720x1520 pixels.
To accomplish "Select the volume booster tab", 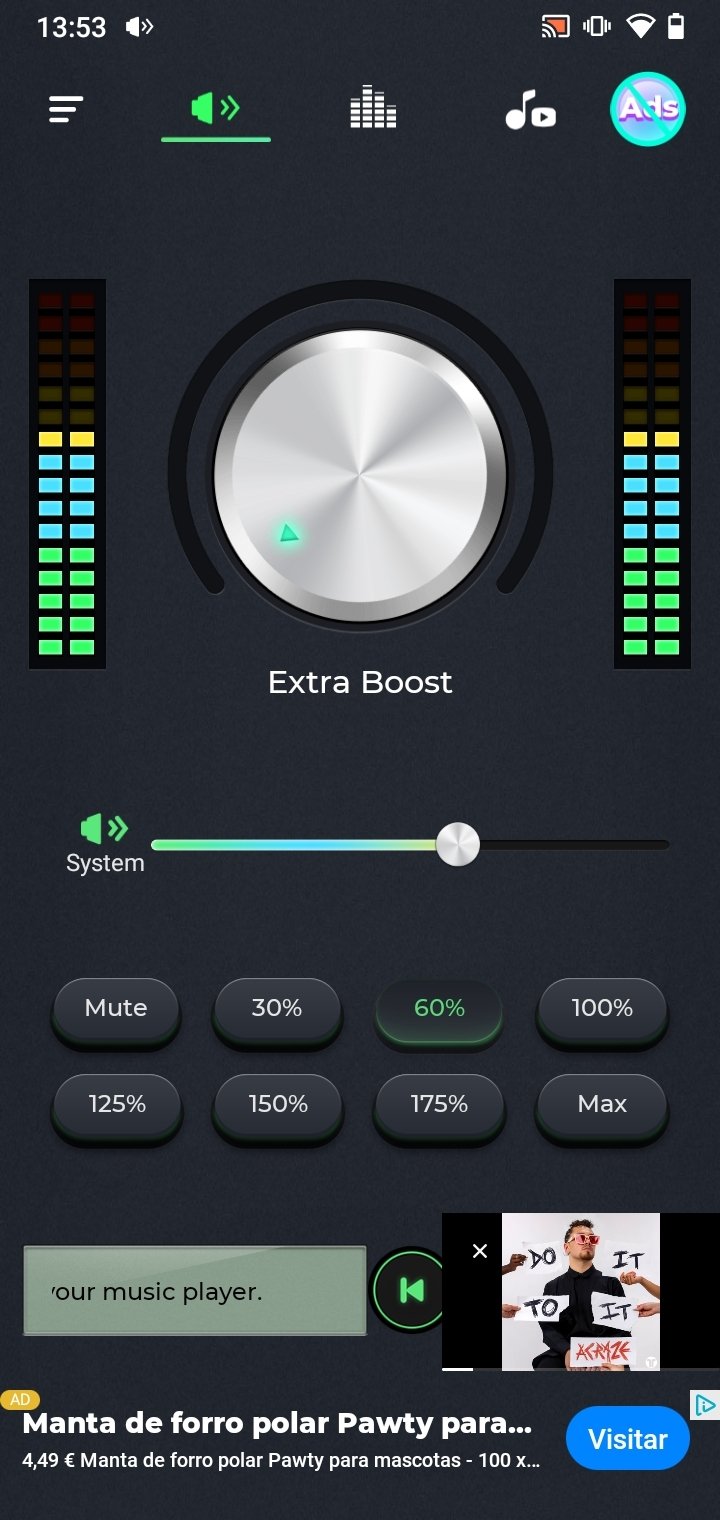I will click(216, 108).
